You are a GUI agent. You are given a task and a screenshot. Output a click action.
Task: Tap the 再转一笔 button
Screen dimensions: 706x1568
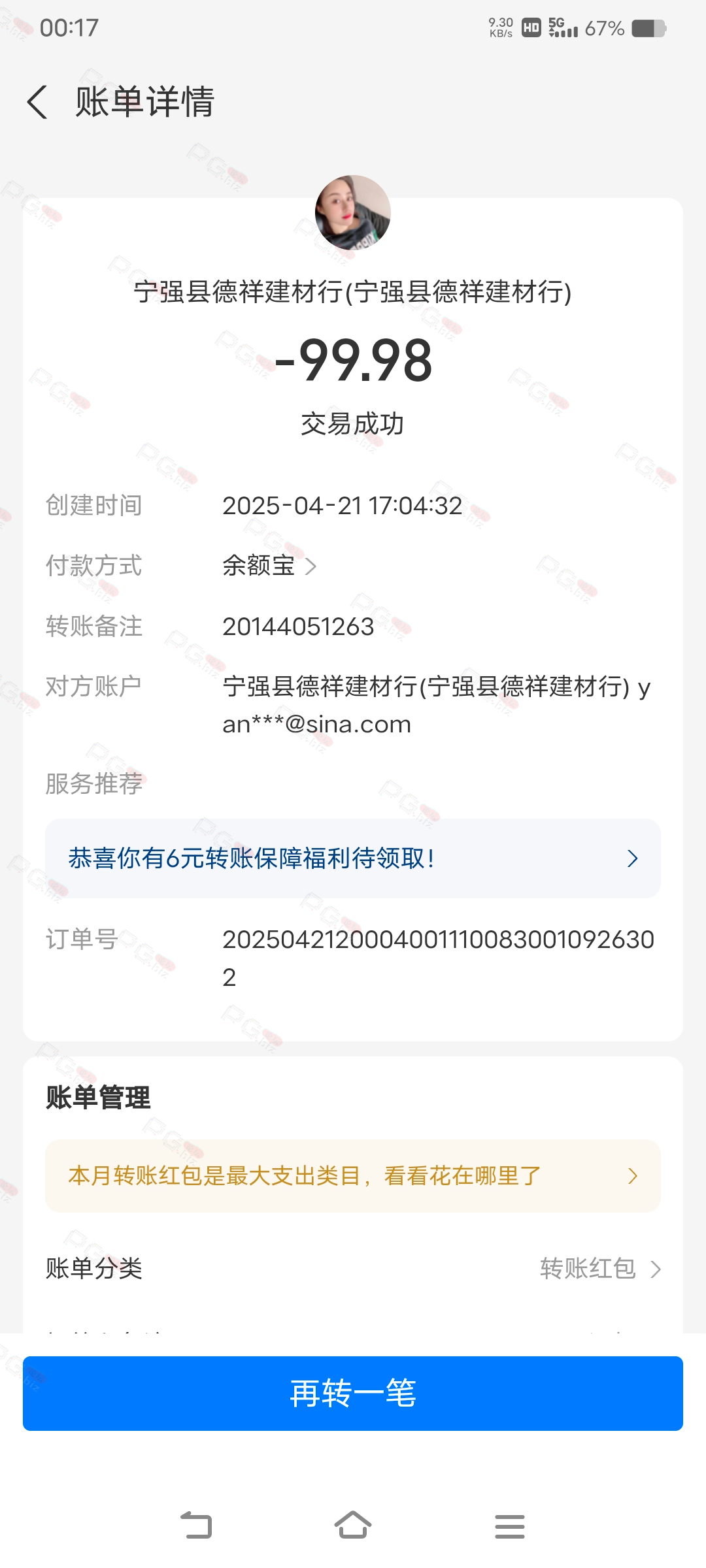click(353, 1394)
